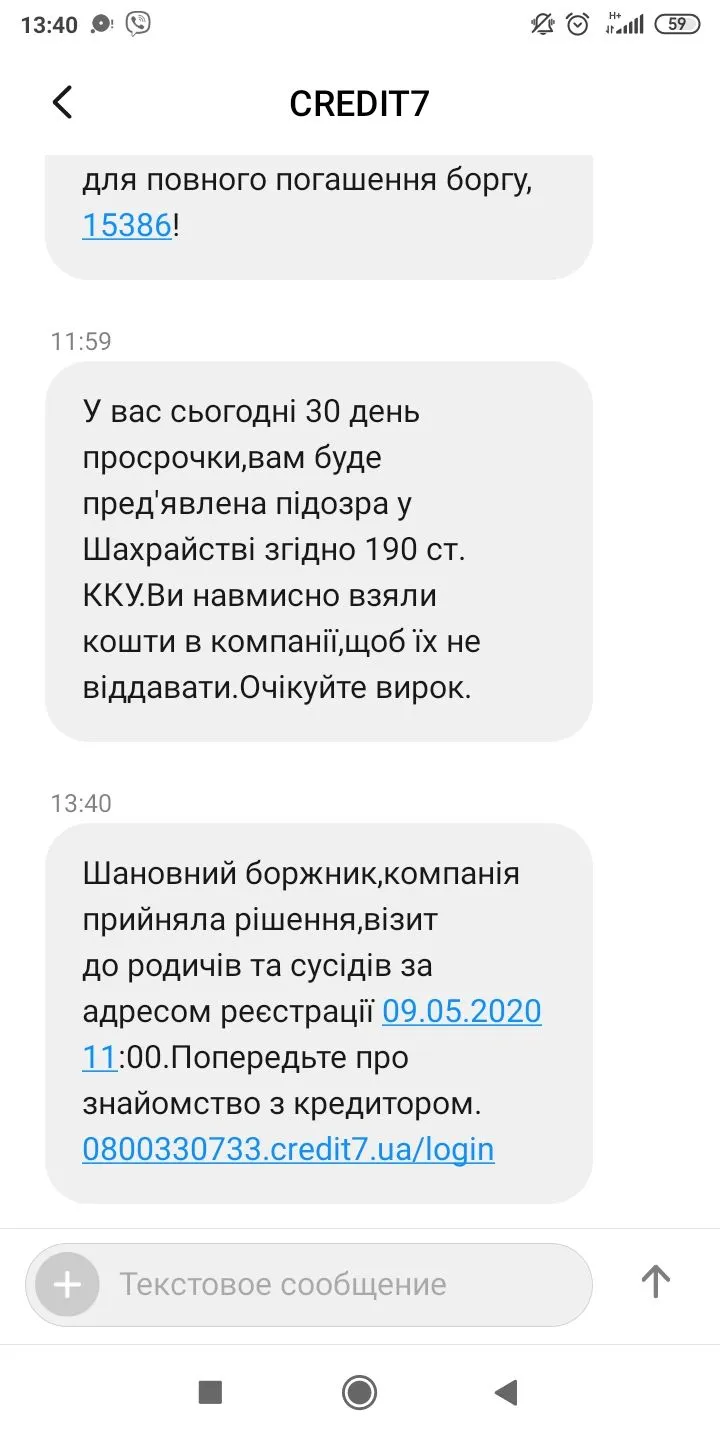720x1440 pixels.
Task: Go to the home screen
Action: (359, 1392)
